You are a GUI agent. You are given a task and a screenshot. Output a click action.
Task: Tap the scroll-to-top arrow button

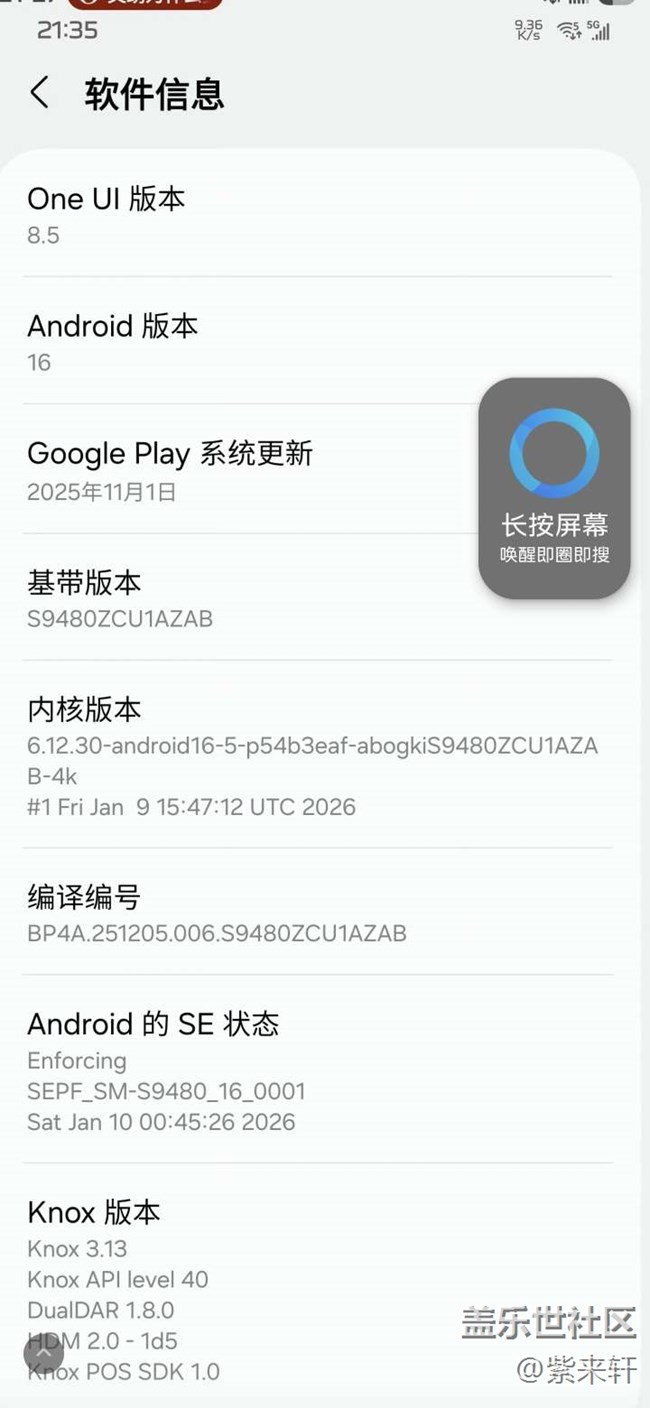44,1354
